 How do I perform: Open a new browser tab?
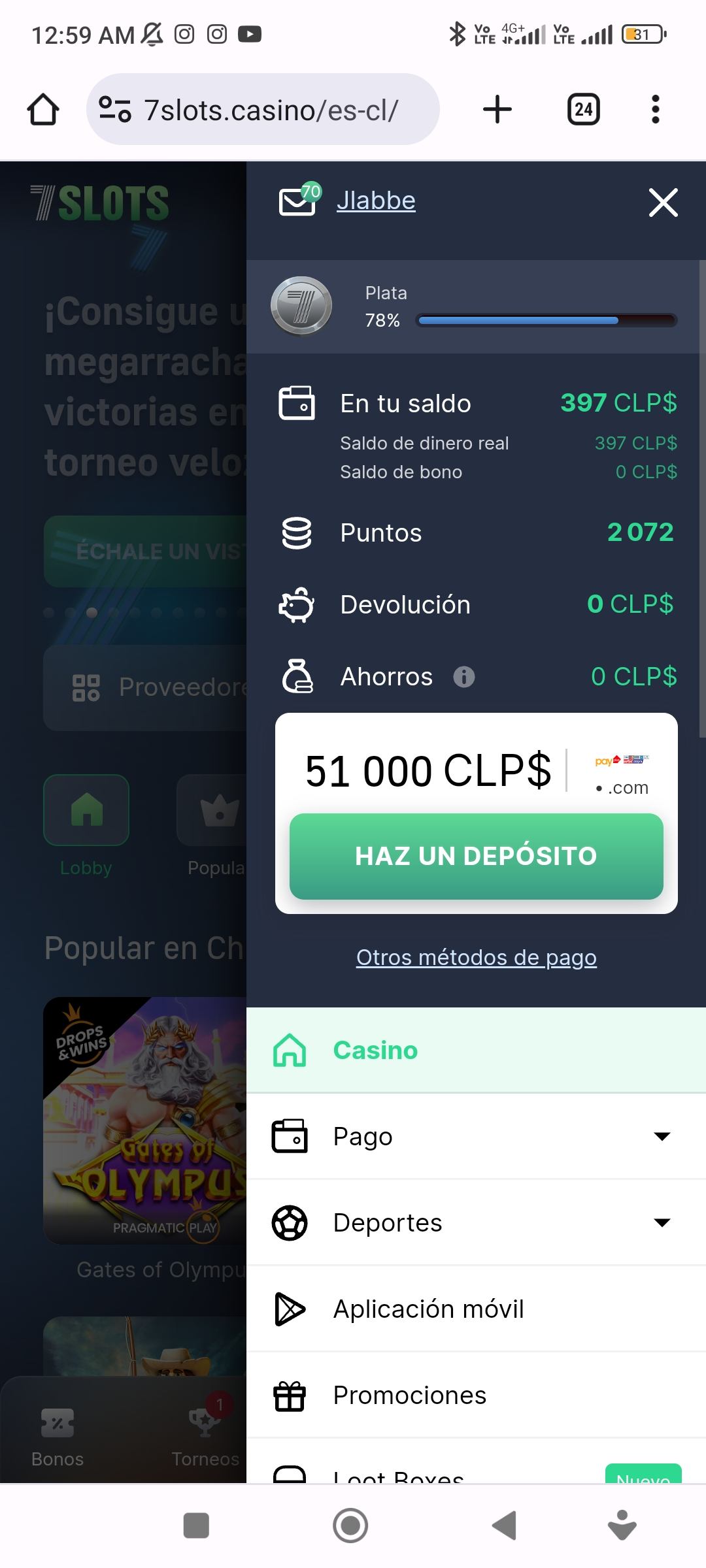click(497, 109)
